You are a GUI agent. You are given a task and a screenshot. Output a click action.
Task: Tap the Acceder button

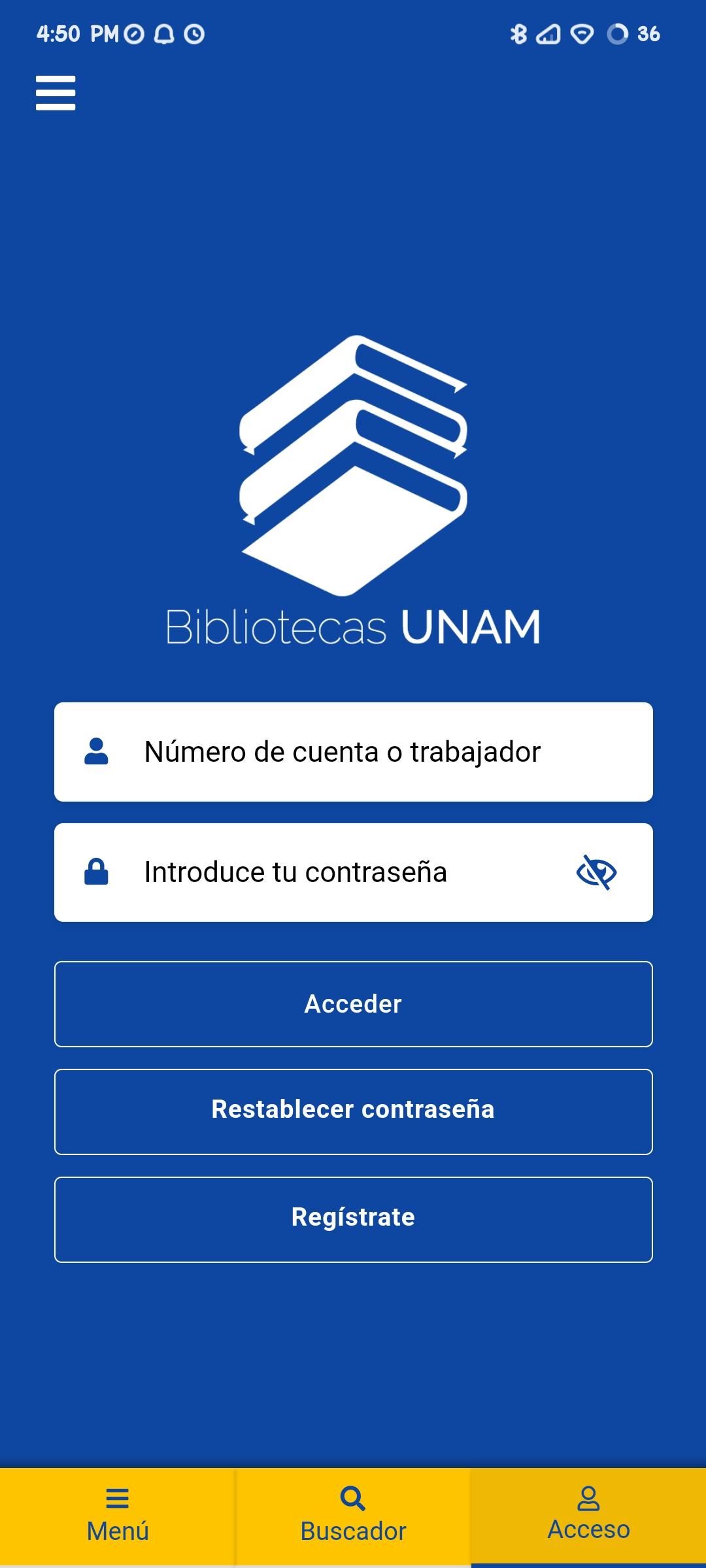click(x=353, y=1004)
